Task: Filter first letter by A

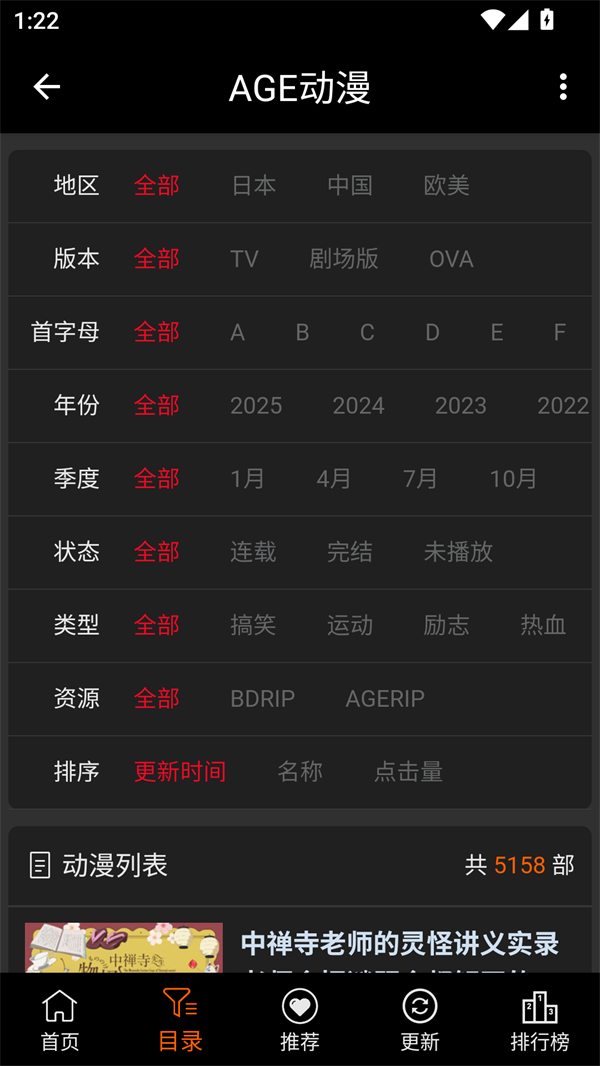Action: tap(237, 332)
